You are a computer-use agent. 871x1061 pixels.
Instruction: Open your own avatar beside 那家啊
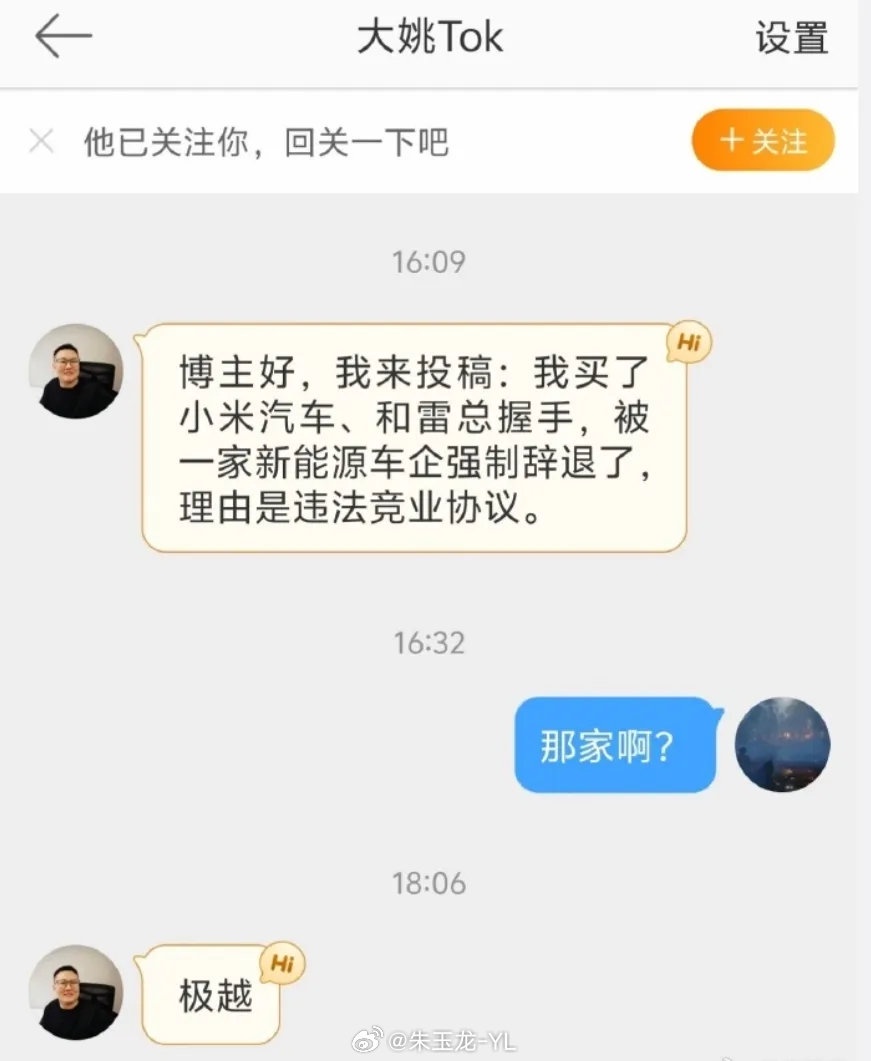[x=782, y=745]
